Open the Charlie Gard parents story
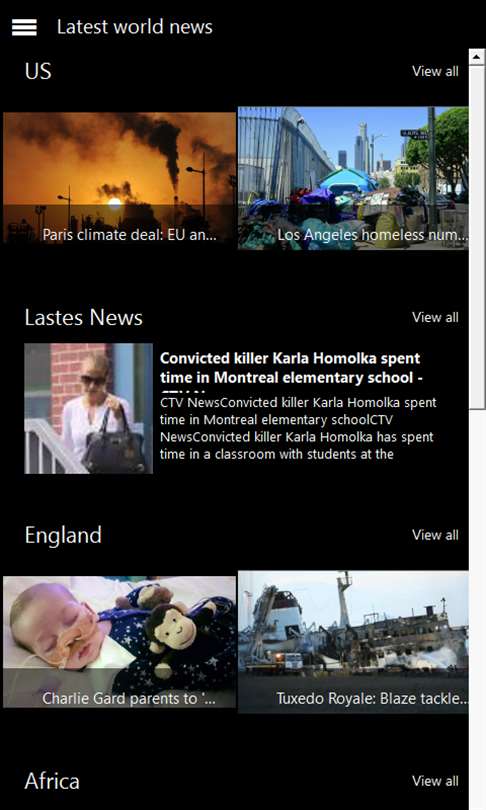Screen dimensions: 486x810 119,642
